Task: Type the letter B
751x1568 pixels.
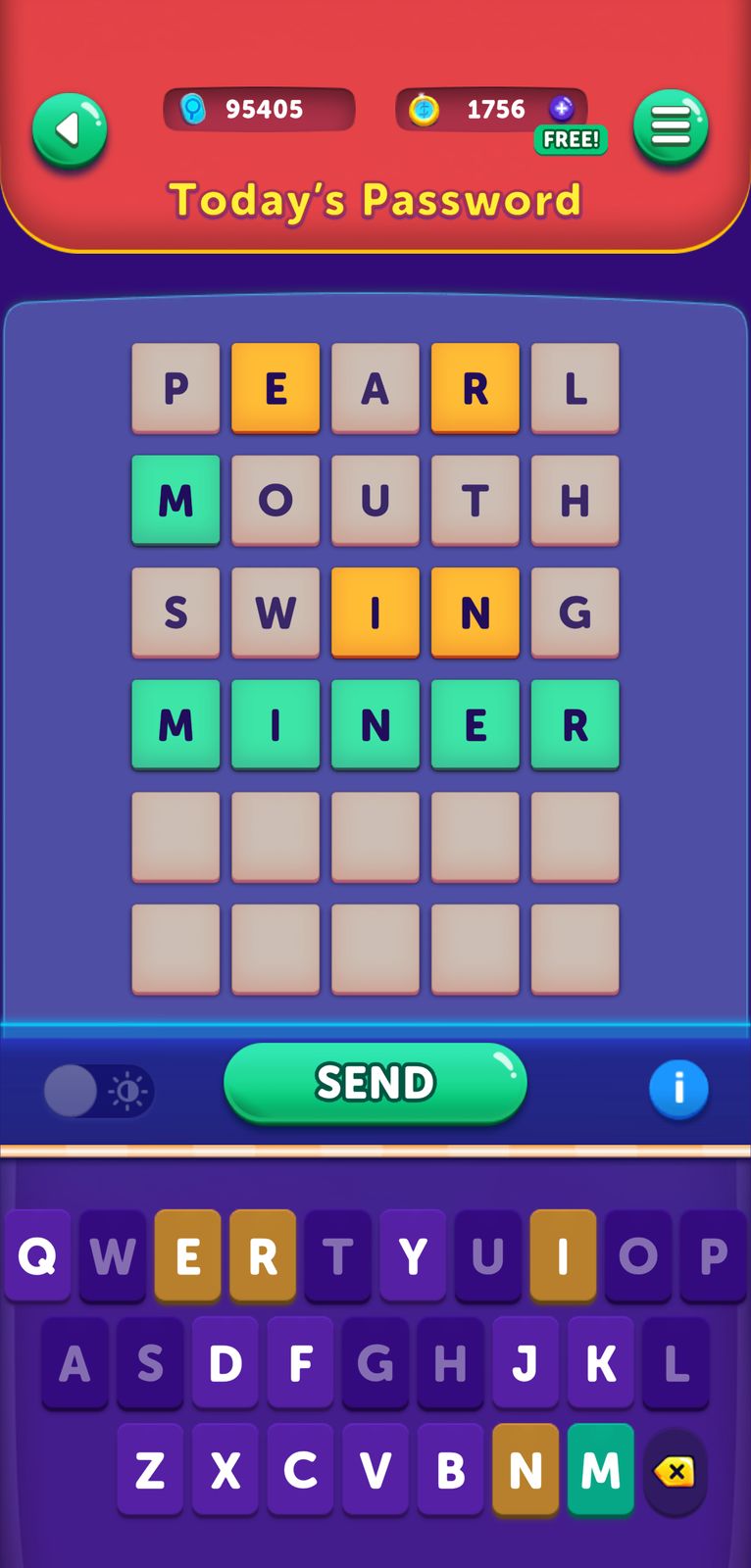Action: [x=450, y=1469]
